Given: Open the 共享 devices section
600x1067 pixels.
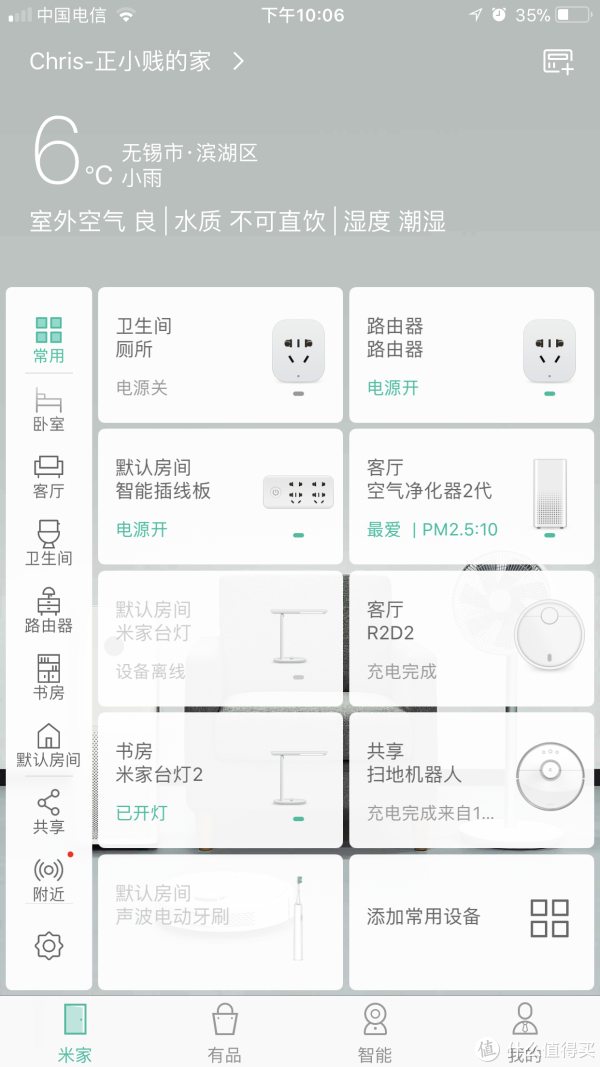Looking at the screenshot, I should [x=48, y=813].
